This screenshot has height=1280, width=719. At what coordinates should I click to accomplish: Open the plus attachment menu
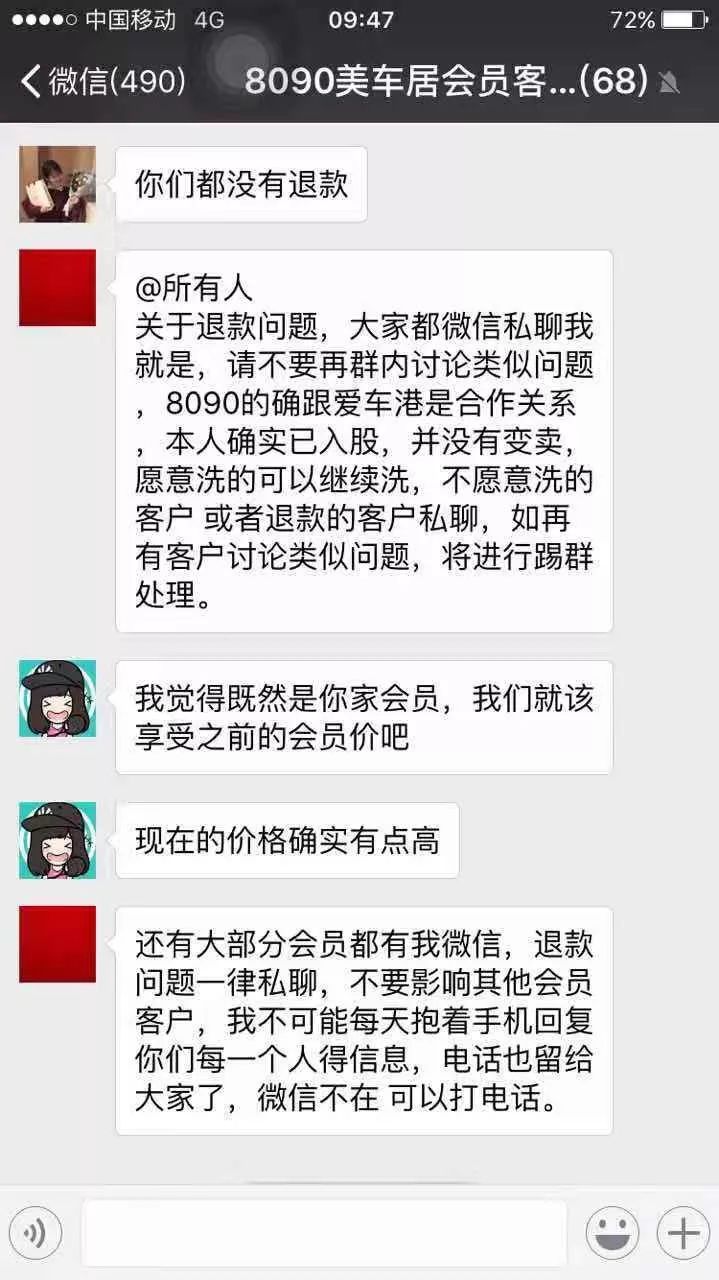(683, 1233)
